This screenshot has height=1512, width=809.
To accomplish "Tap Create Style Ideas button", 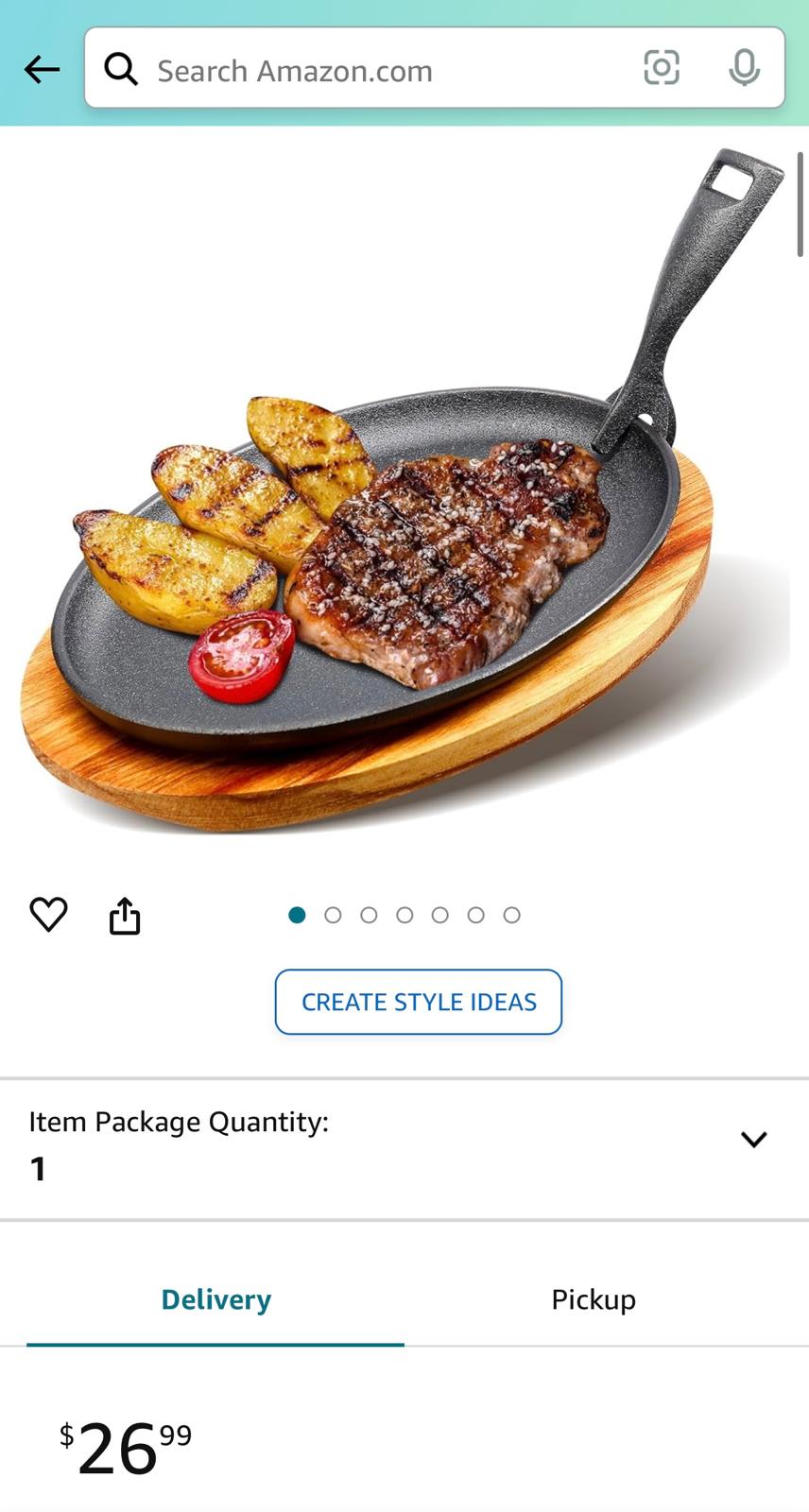I will [x=418, y=1002].
